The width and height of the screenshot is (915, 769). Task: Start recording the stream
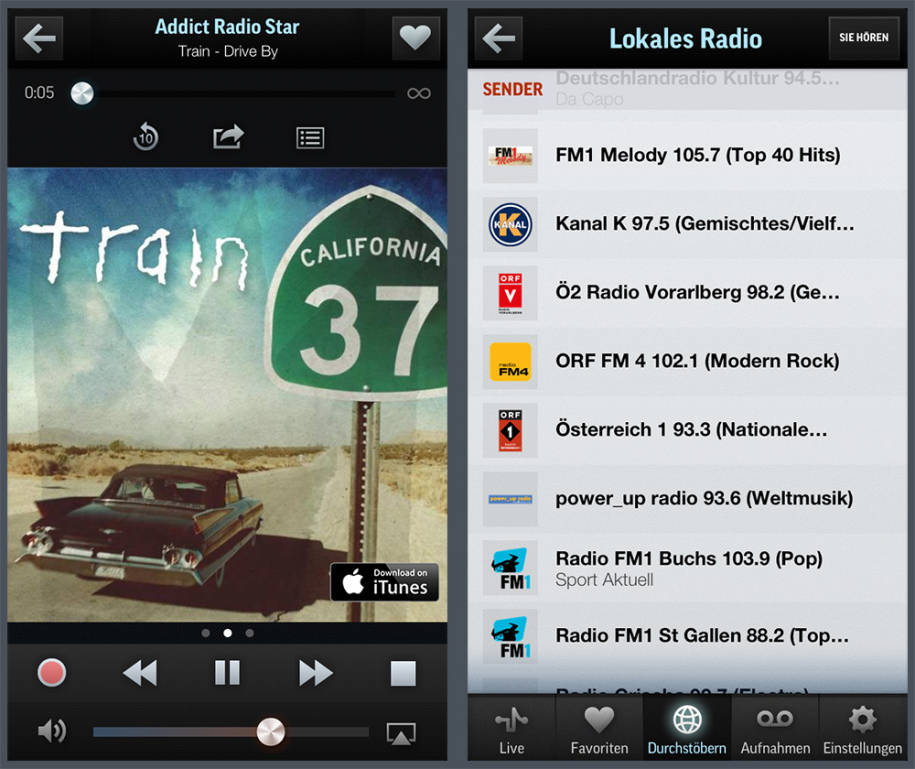click(x=52, y=673)
